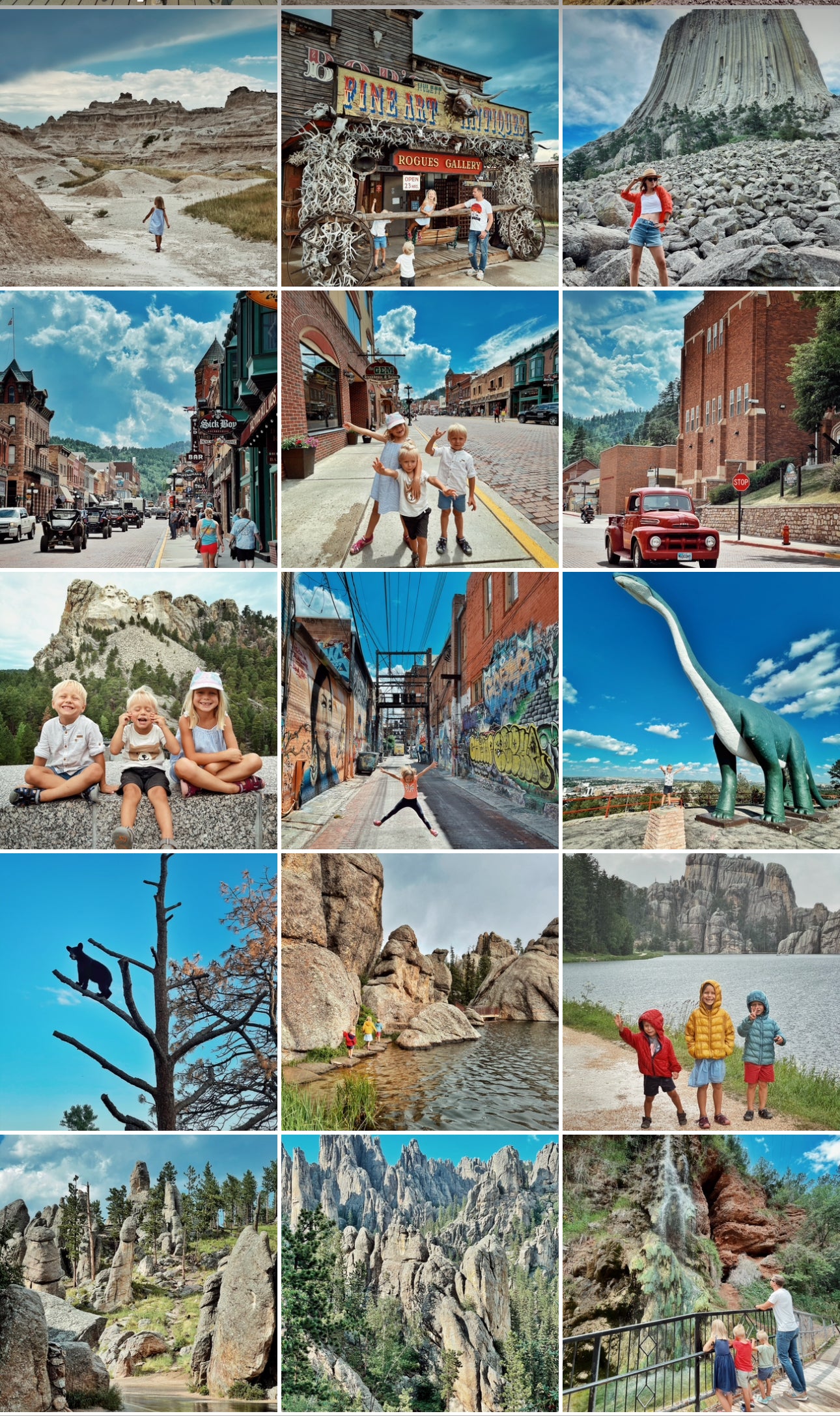Open the rocky lake stepping stones photo

420,992
